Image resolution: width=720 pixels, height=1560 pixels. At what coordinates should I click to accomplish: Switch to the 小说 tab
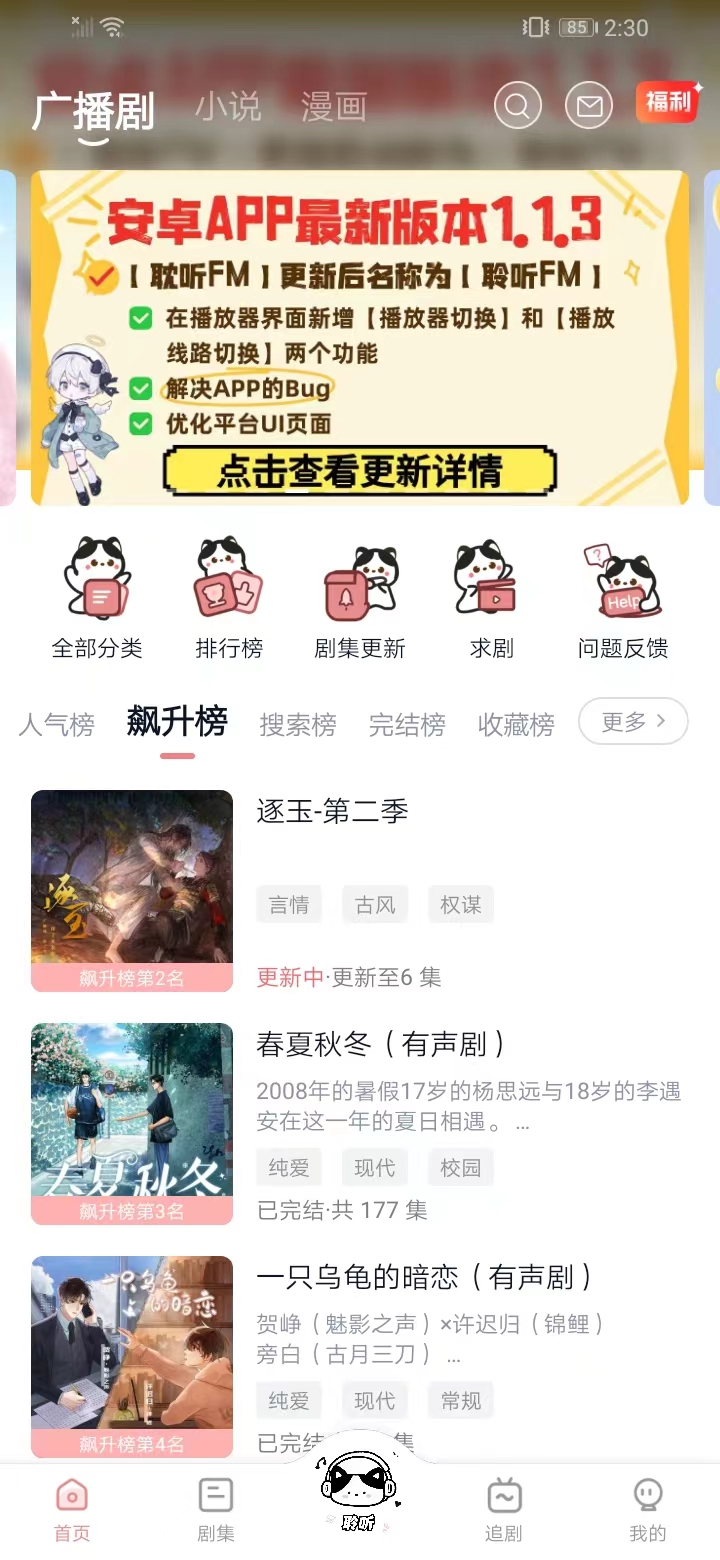(x=227, y=108)
